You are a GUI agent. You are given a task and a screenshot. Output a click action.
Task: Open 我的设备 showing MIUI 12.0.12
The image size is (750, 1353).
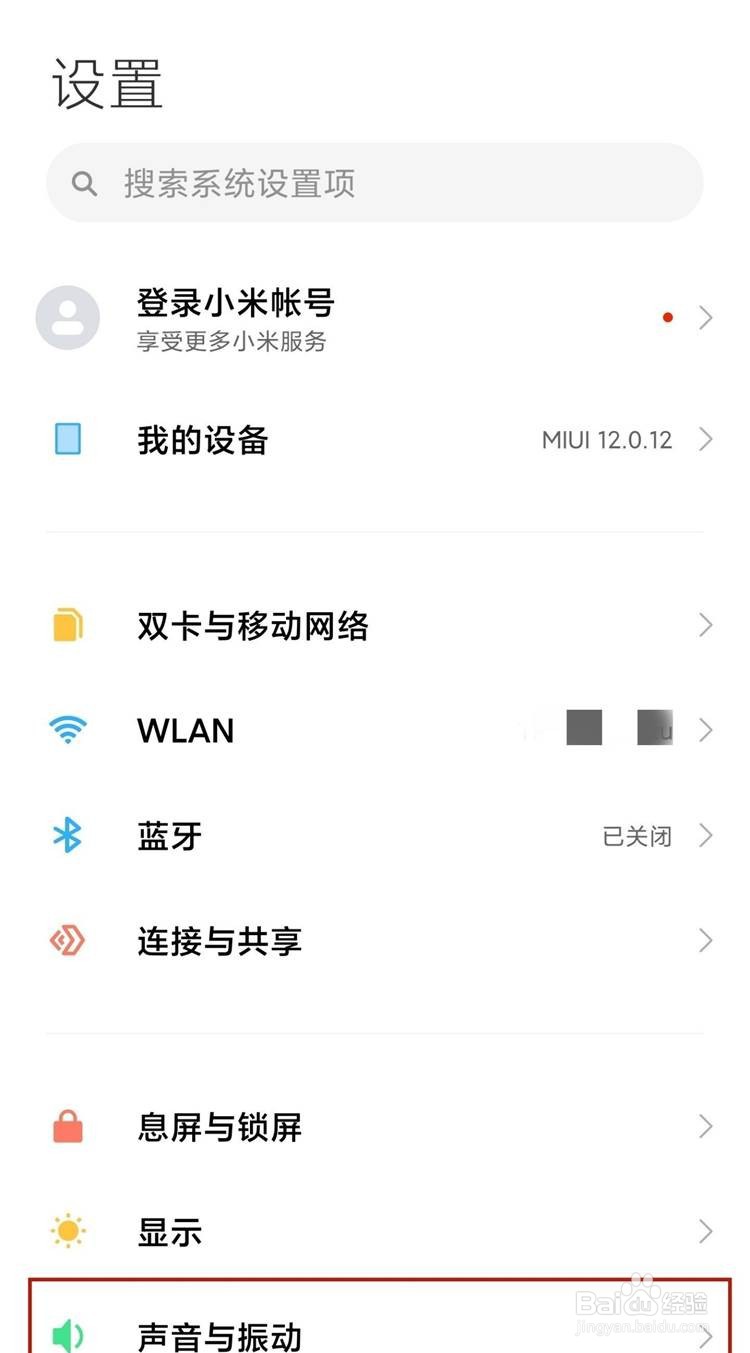click(x=375, y=439)
